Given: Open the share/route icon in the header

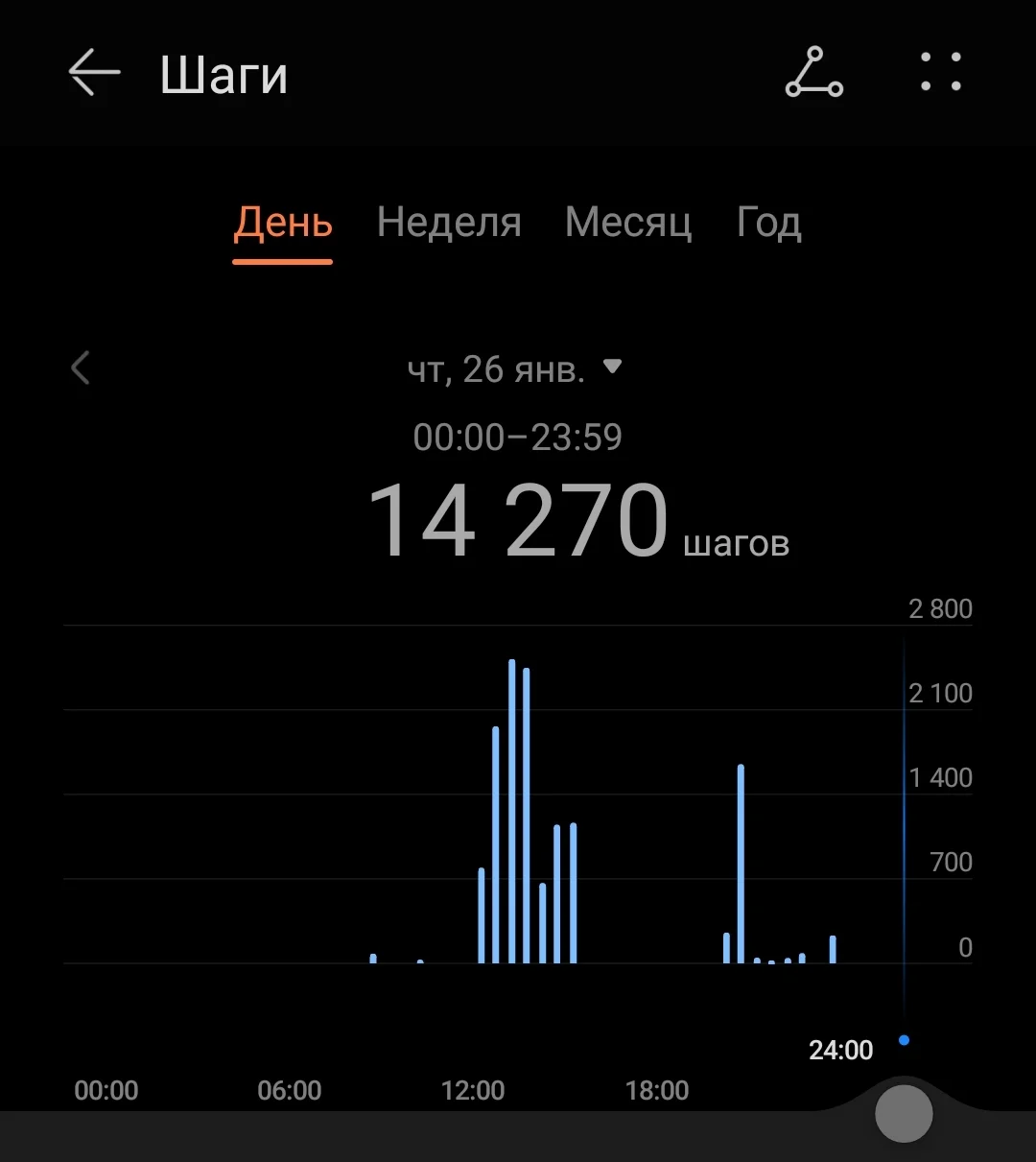Looking at the screenshot, I should click(x=813, y=73).
